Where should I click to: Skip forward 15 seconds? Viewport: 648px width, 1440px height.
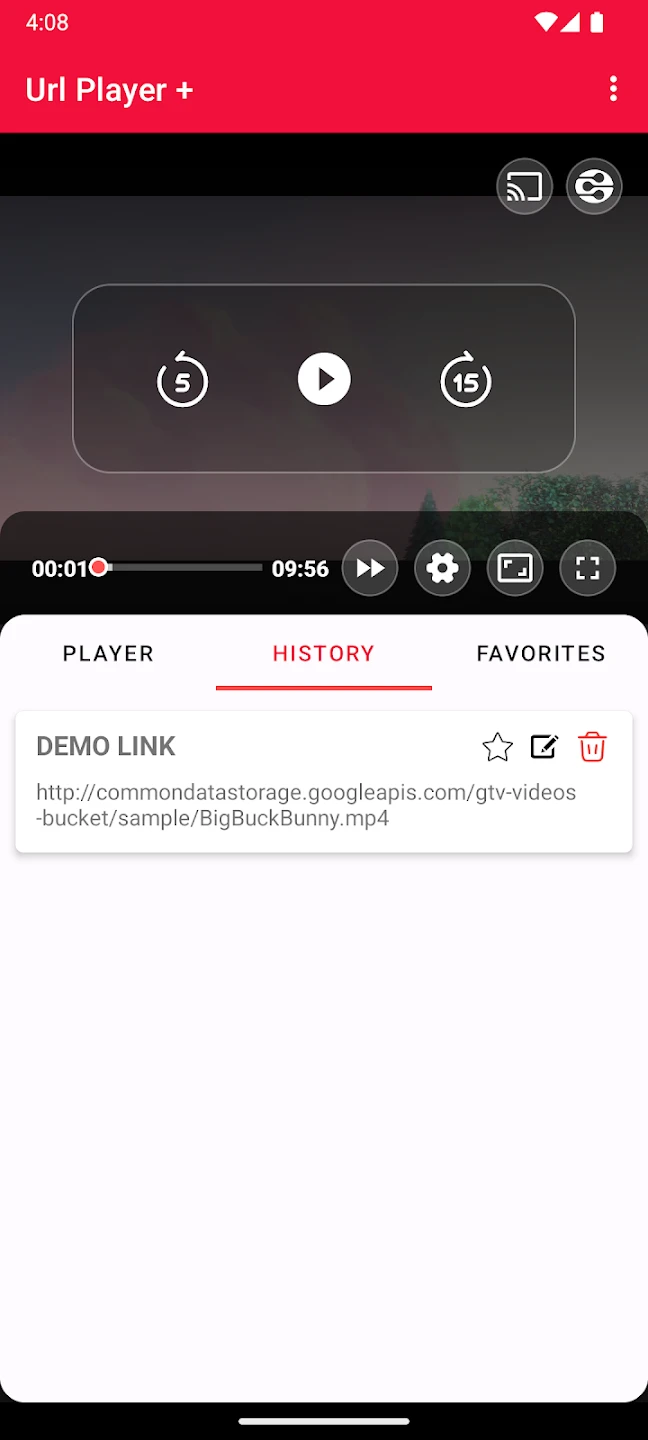(466, 380)
